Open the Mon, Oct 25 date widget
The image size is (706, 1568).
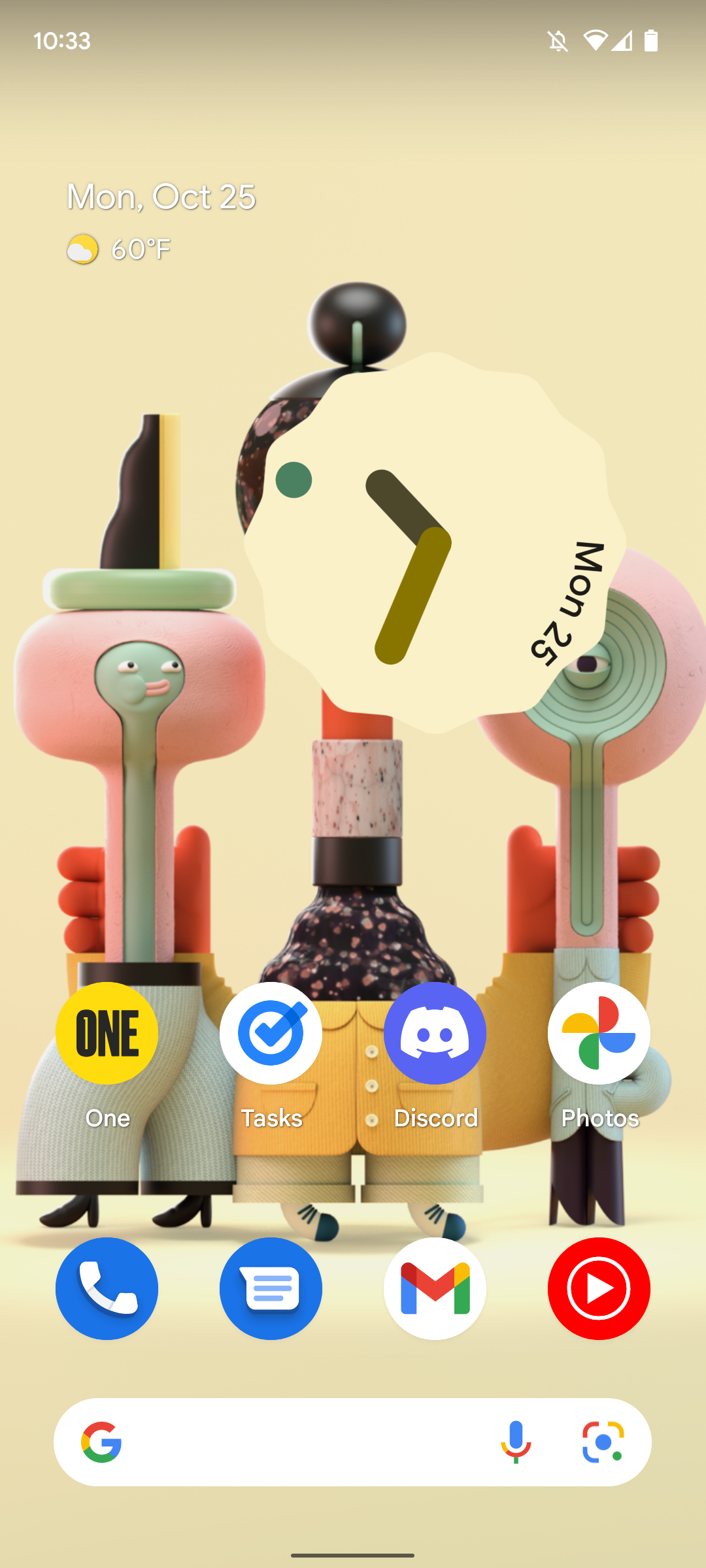tap(161, 197)
